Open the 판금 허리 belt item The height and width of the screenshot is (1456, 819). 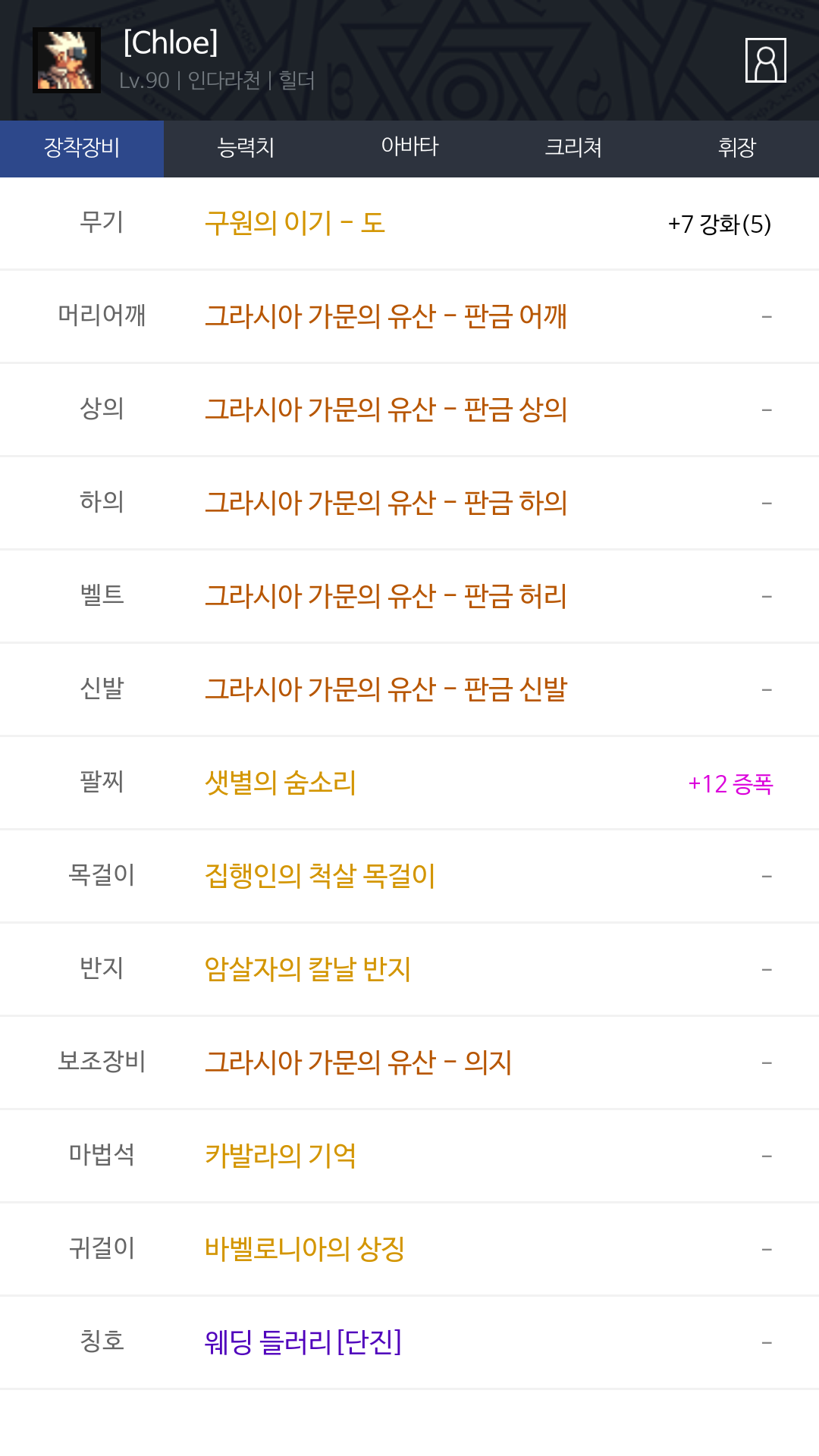386,596
